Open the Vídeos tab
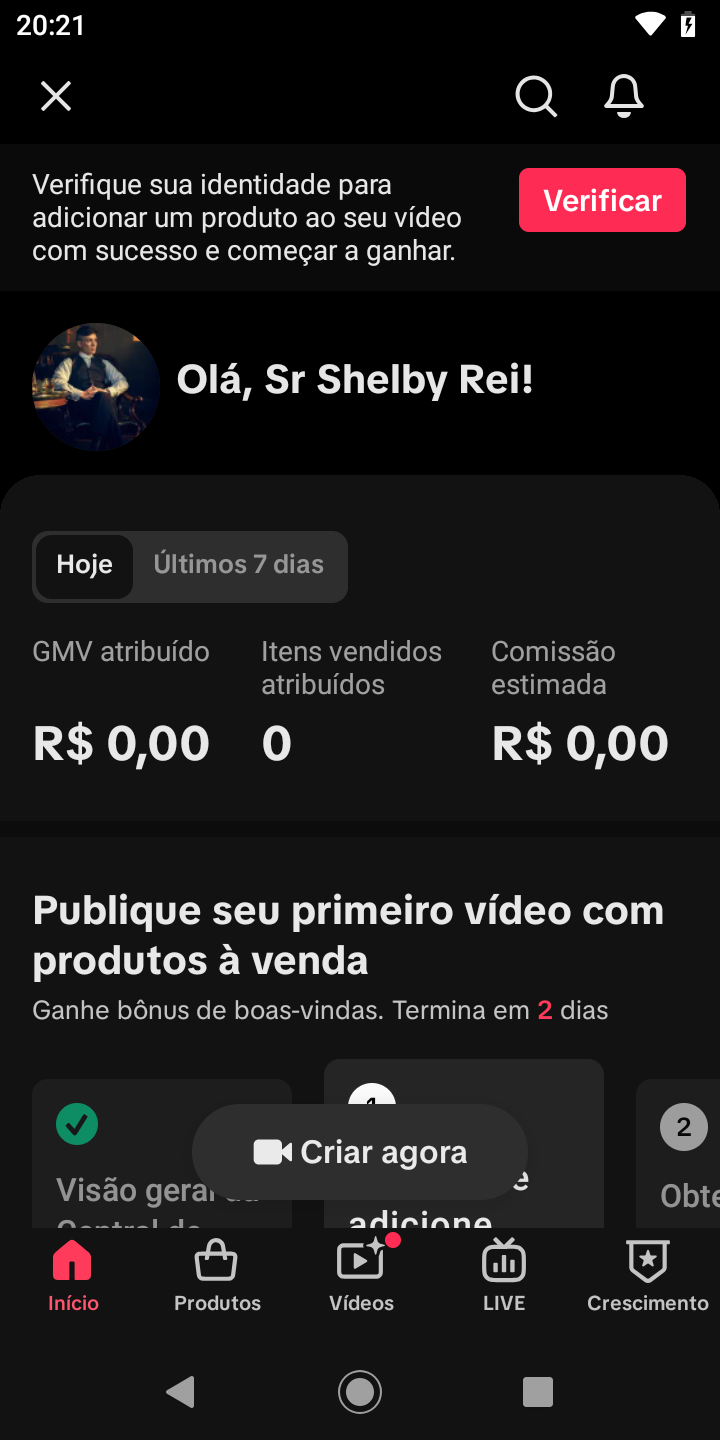The image size is (720, 1440). coord(361,1275)
